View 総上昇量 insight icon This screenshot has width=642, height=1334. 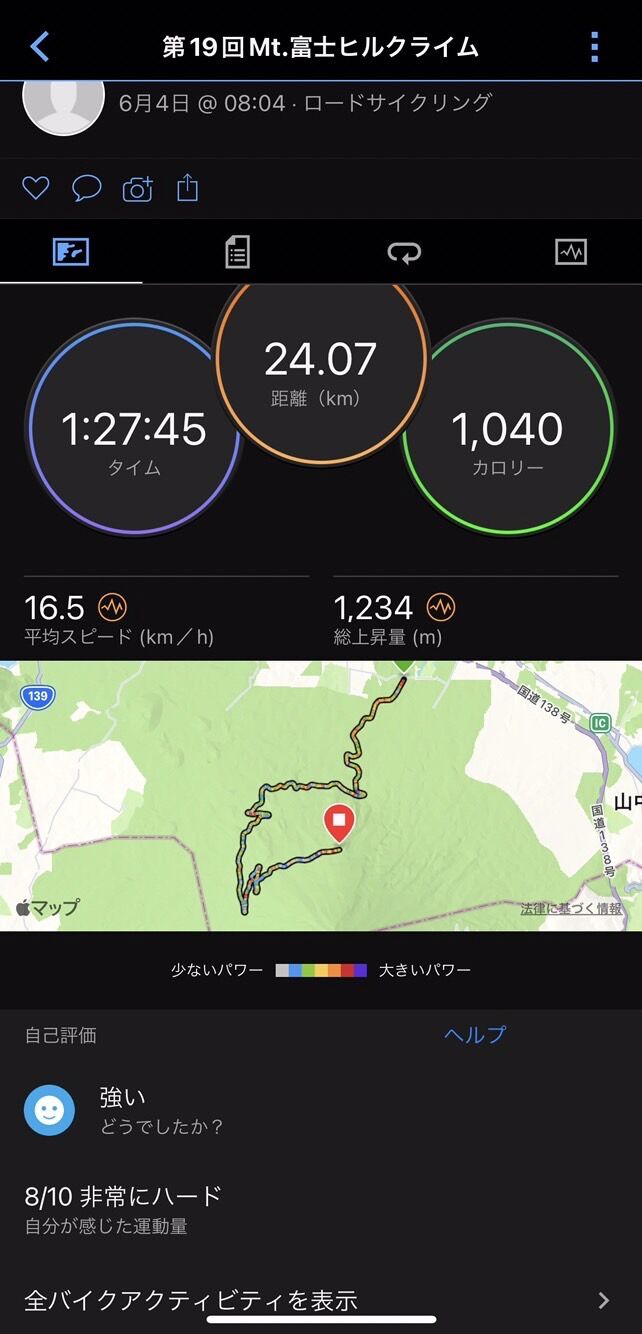(440, 607)
